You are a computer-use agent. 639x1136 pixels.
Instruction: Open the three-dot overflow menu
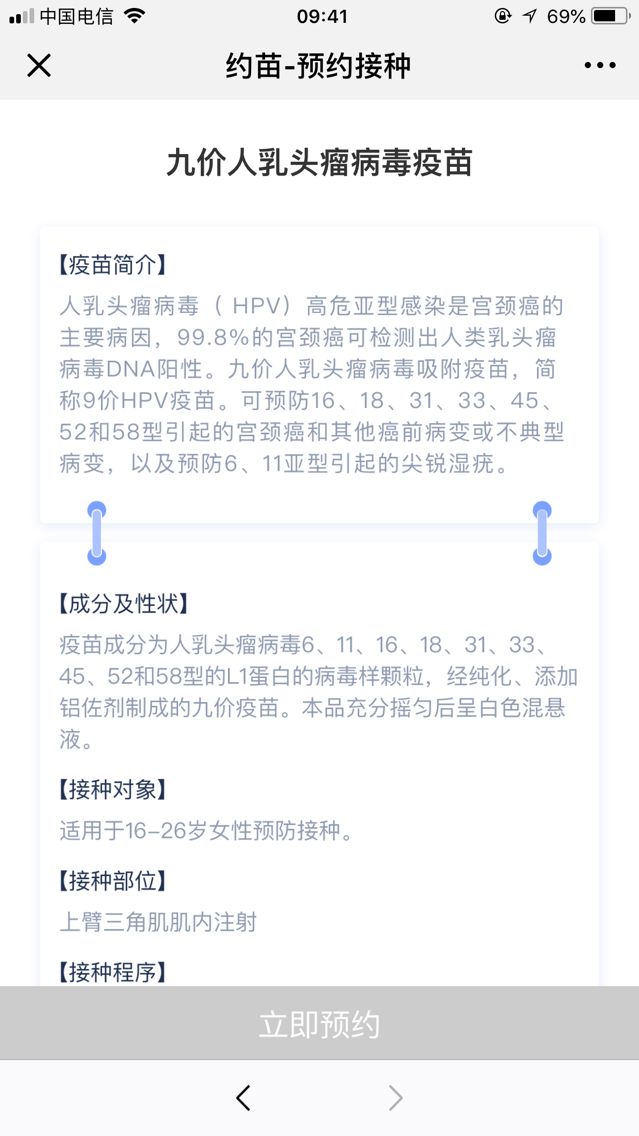(x=599, y=66)
